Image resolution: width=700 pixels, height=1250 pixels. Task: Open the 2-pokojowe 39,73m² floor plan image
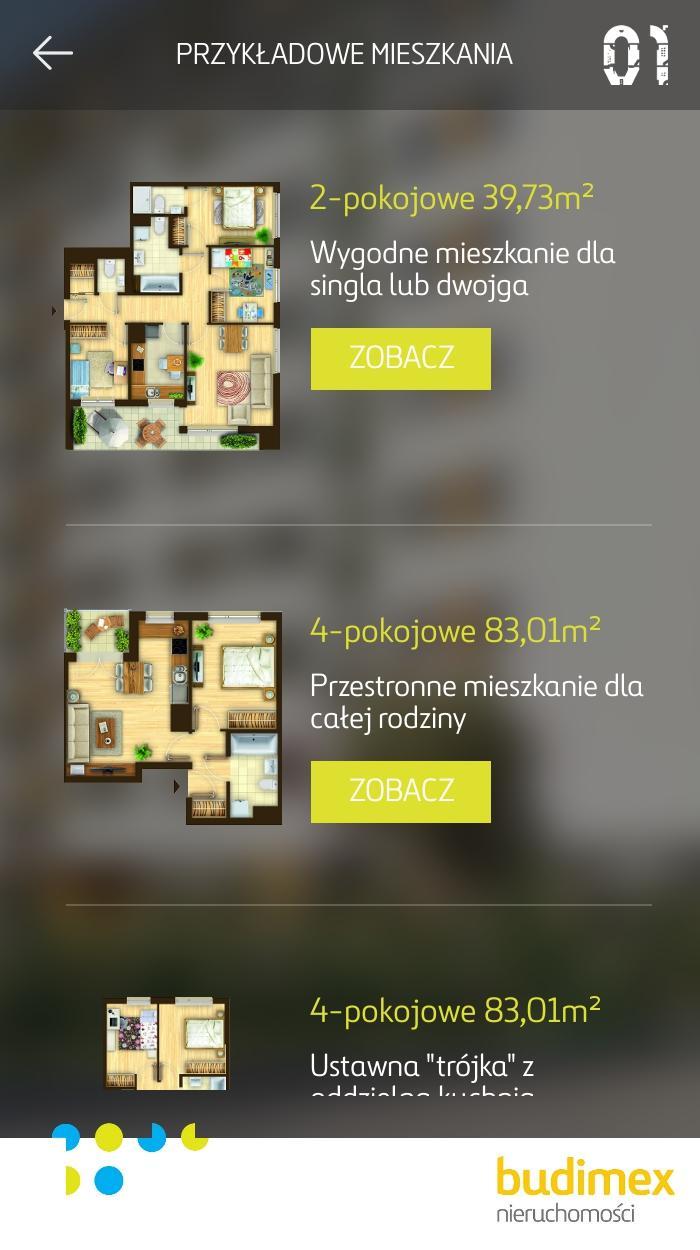pos(172,316)
